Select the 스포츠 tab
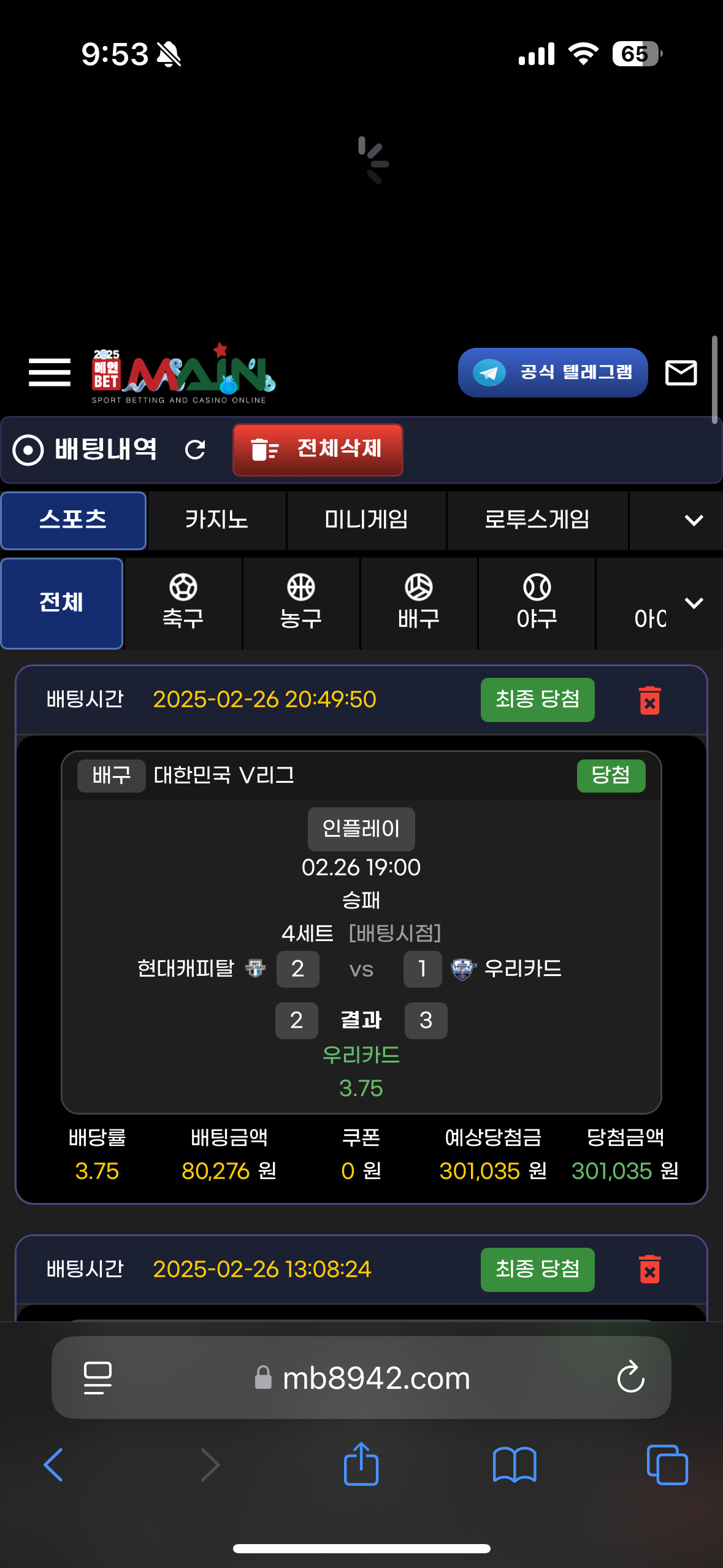Screen dimensions: 723x1568 tap(73, 520)
